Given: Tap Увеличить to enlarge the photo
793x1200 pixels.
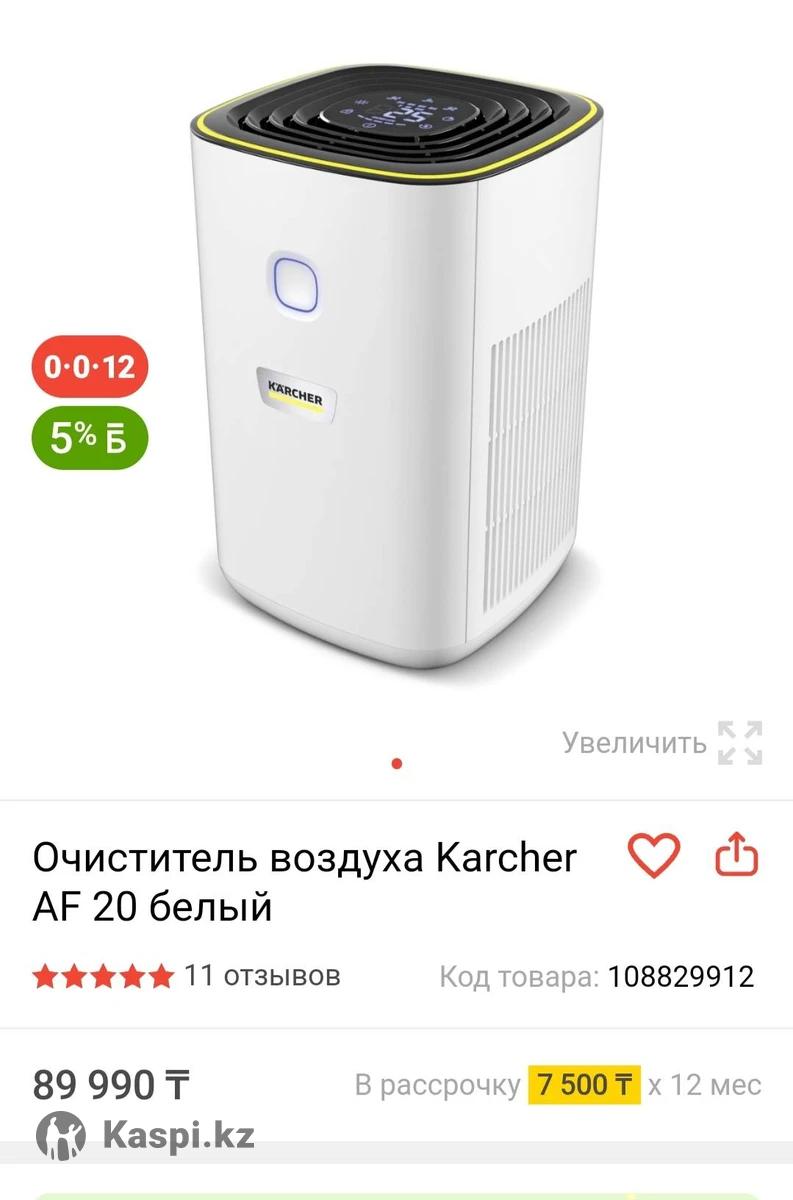Looking at the screenshot, I should (661, 743).
